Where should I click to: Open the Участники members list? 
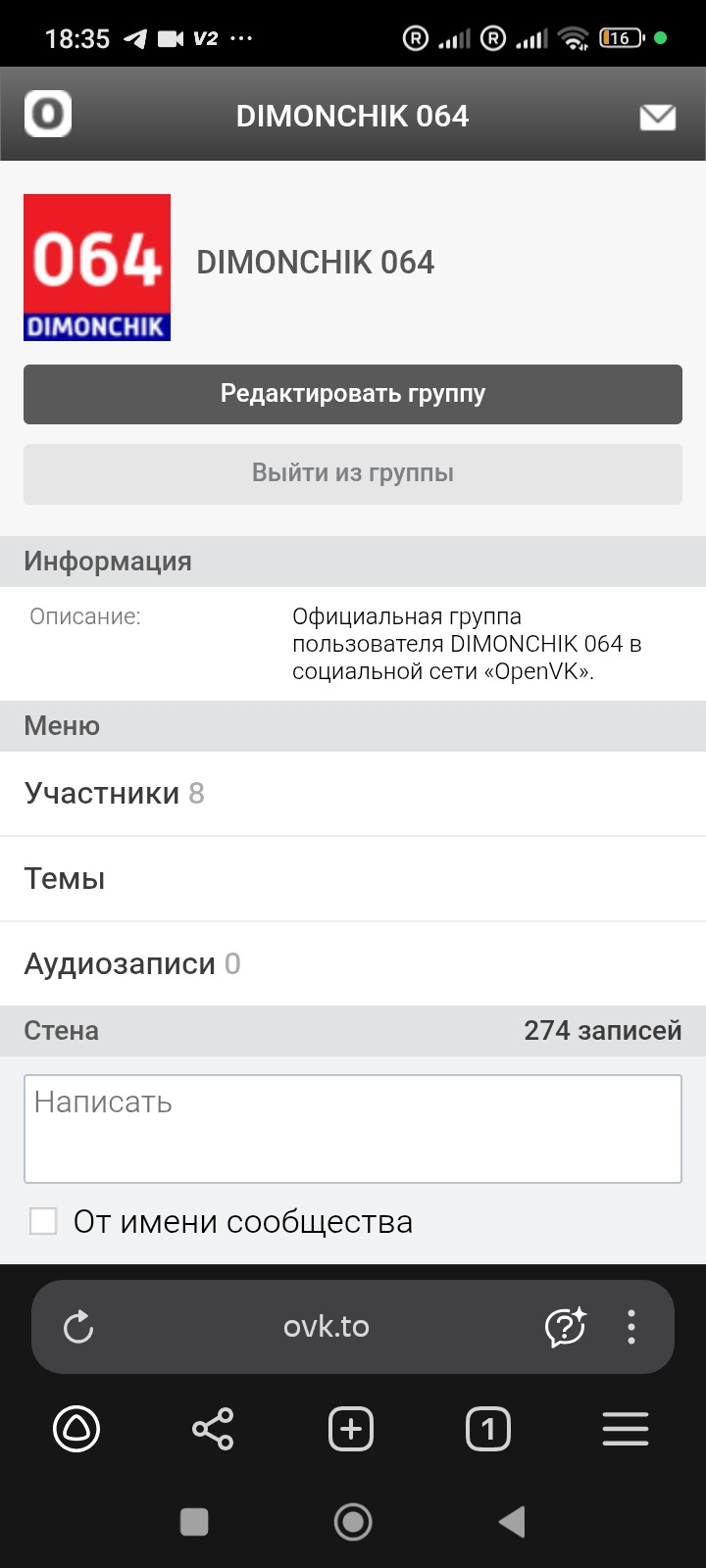[115, 793]
